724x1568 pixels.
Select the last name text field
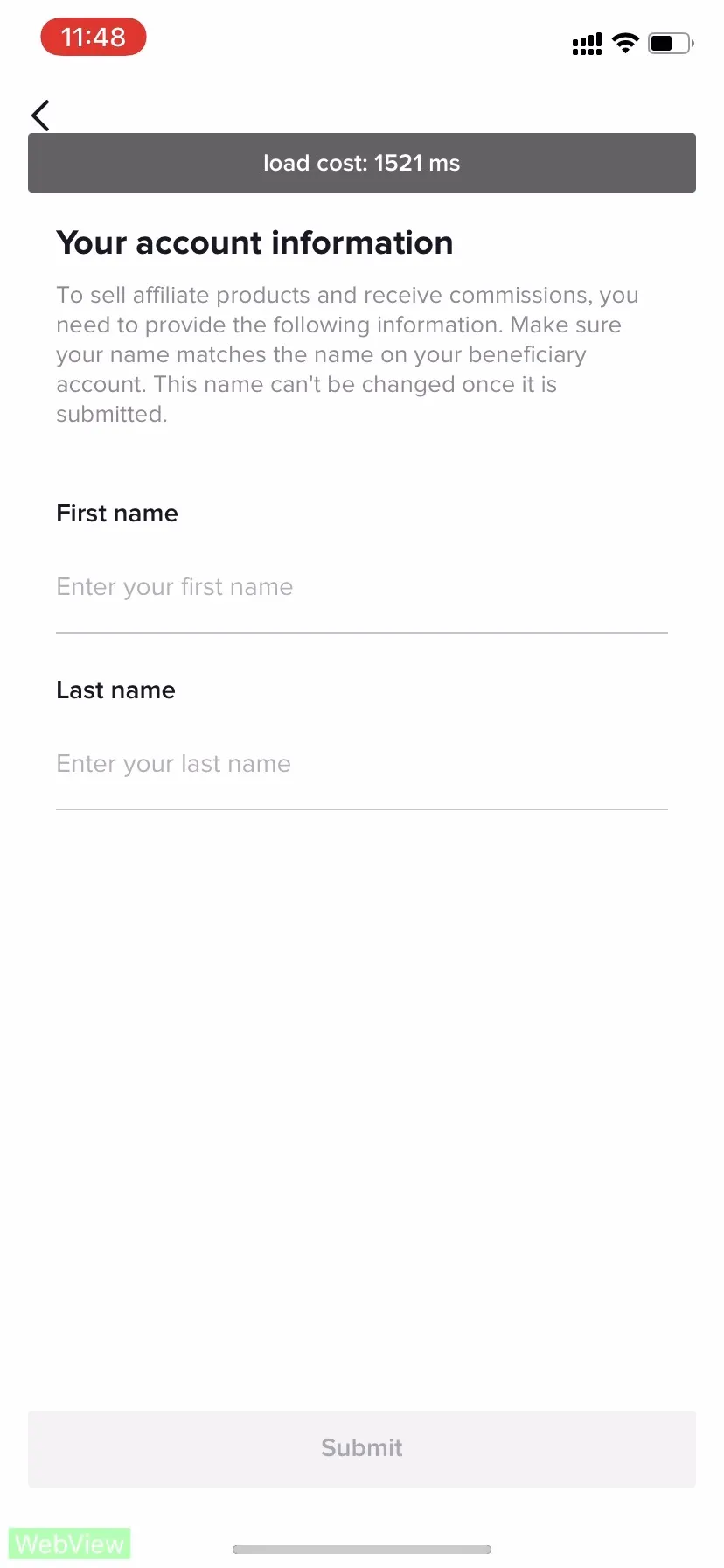(360, 764)
